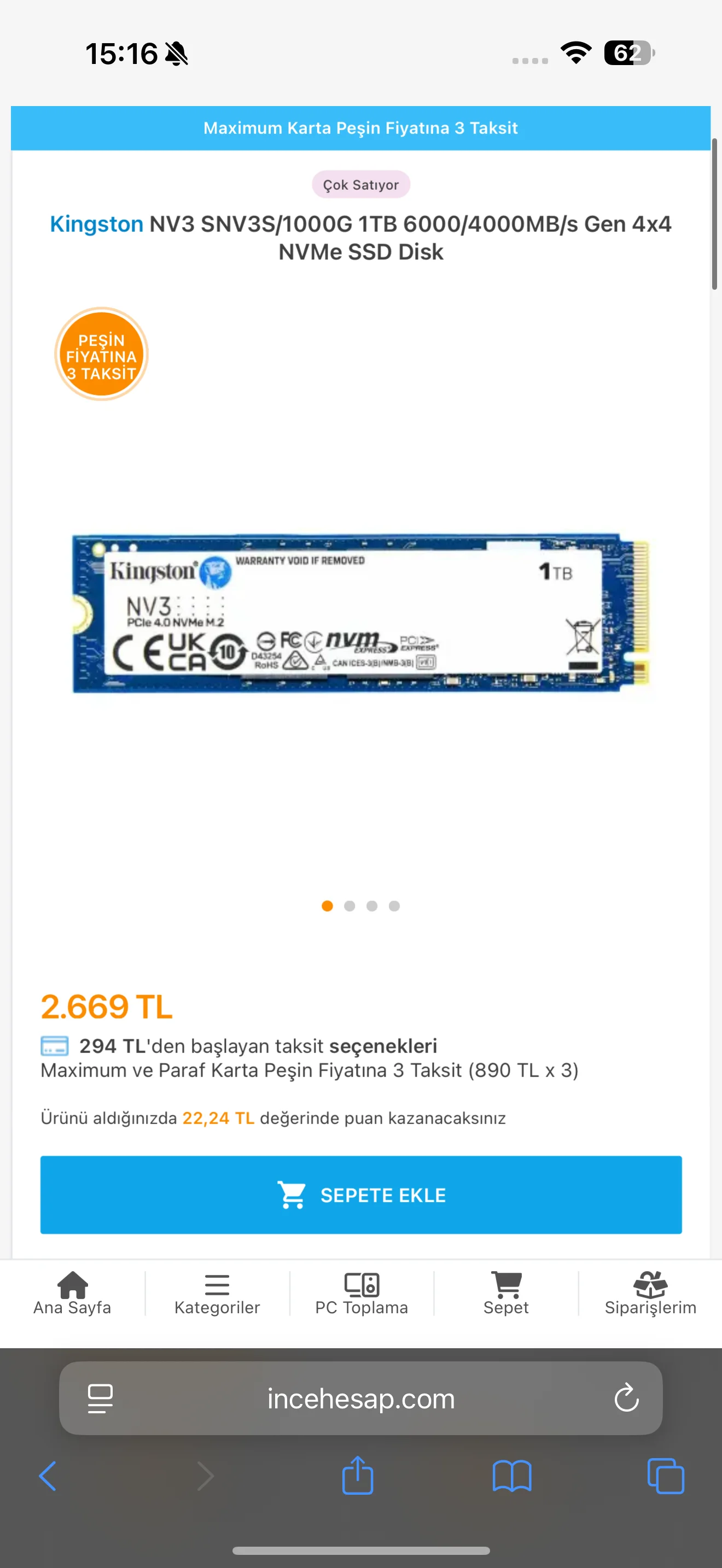Image resolution: width=722 pixels, height=1568 pixels.
Task: Open the Sepet cart tab
Action: 505,1293
